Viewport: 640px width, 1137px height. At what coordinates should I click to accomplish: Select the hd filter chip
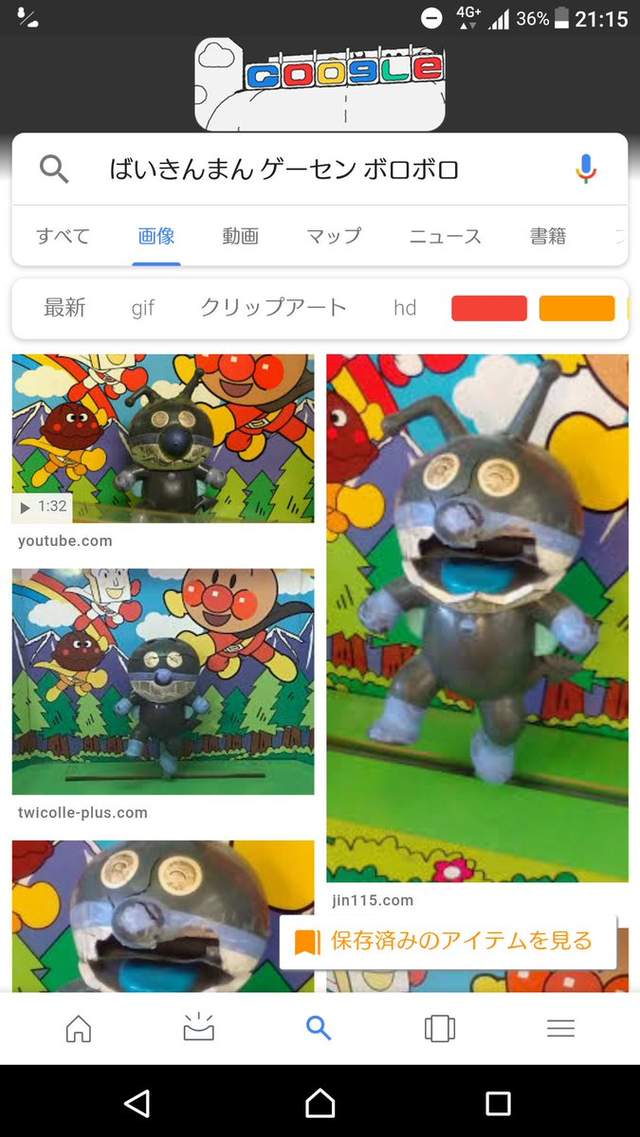pos(405,308)
